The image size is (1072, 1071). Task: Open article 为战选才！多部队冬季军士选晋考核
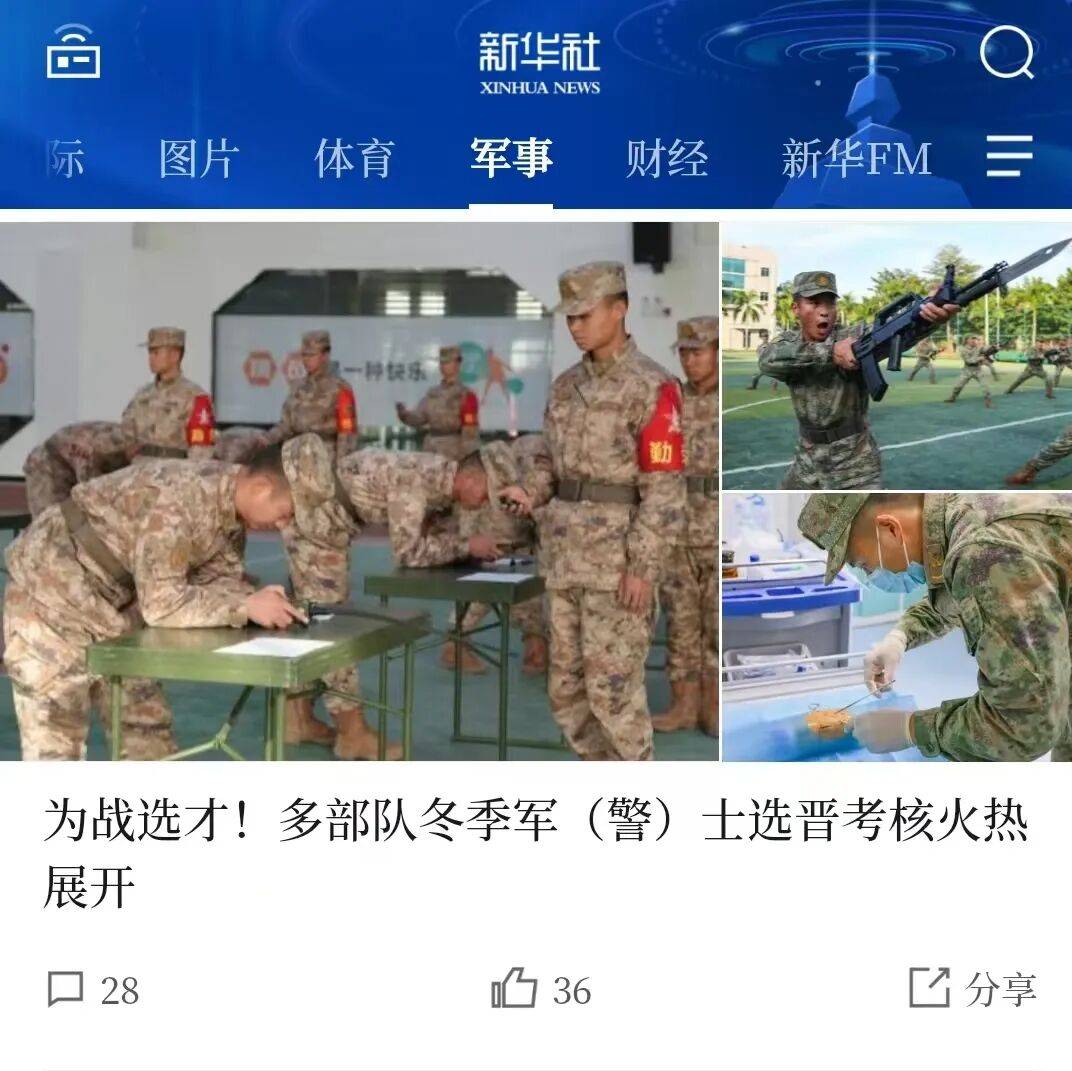[x=534, y=853]
